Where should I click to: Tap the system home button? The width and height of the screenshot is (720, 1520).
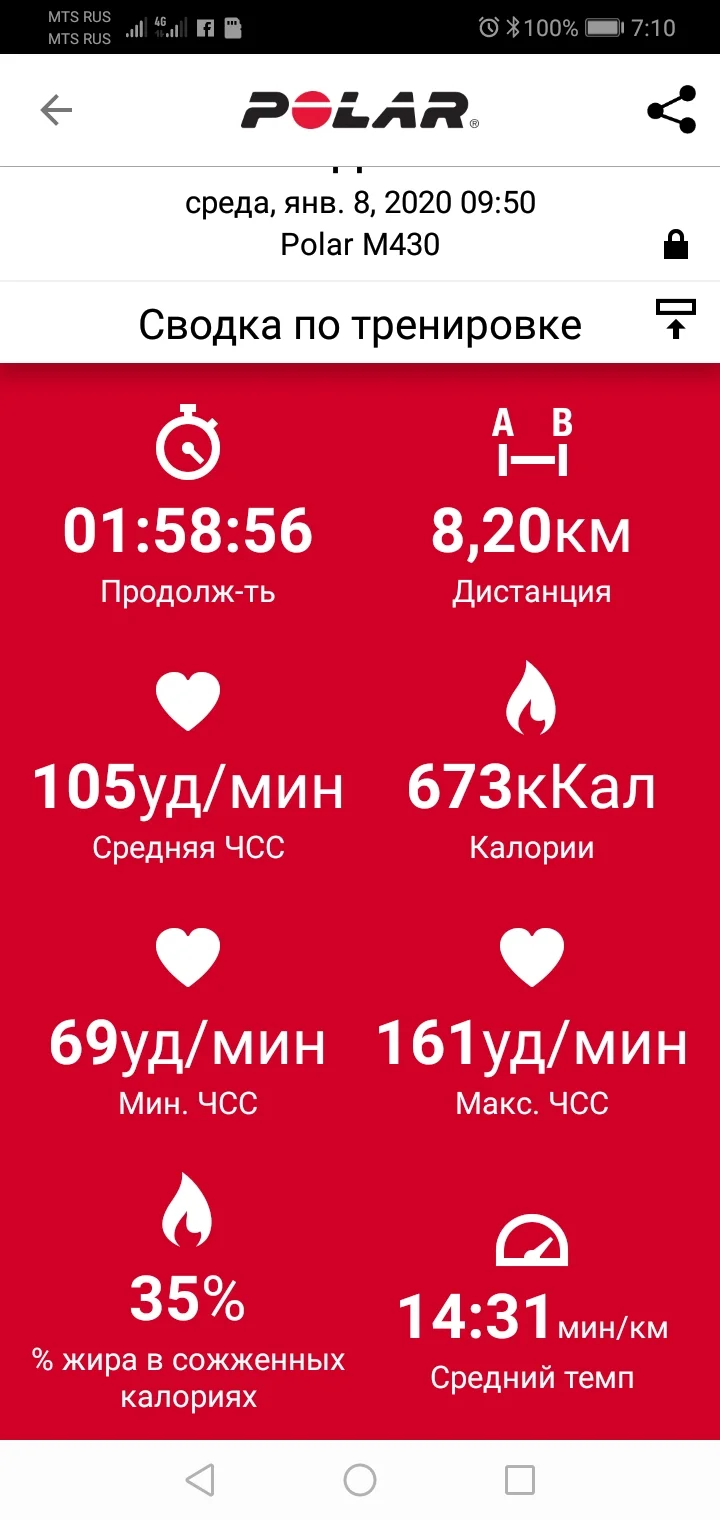[359, 1479]
